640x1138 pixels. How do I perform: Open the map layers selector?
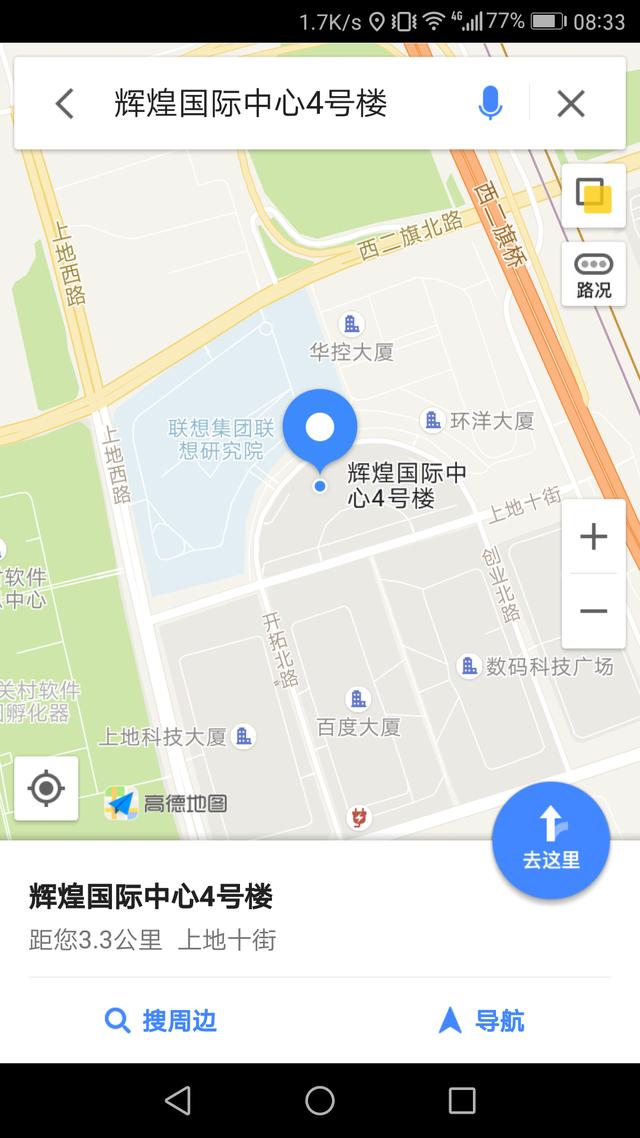[x=594, y=196]
